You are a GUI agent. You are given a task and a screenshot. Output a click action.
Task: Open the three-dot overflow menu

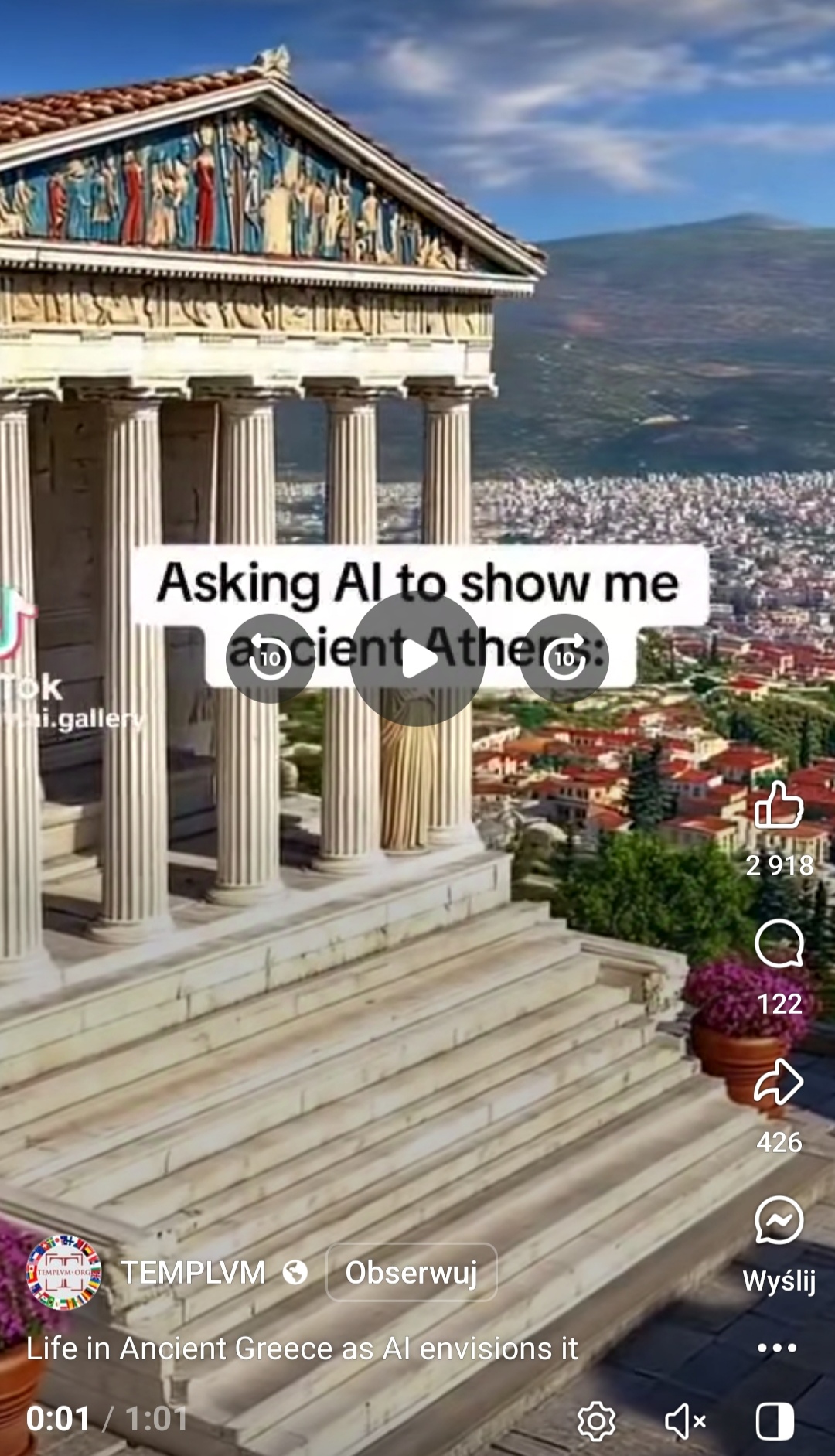(x=777, y=1348)
